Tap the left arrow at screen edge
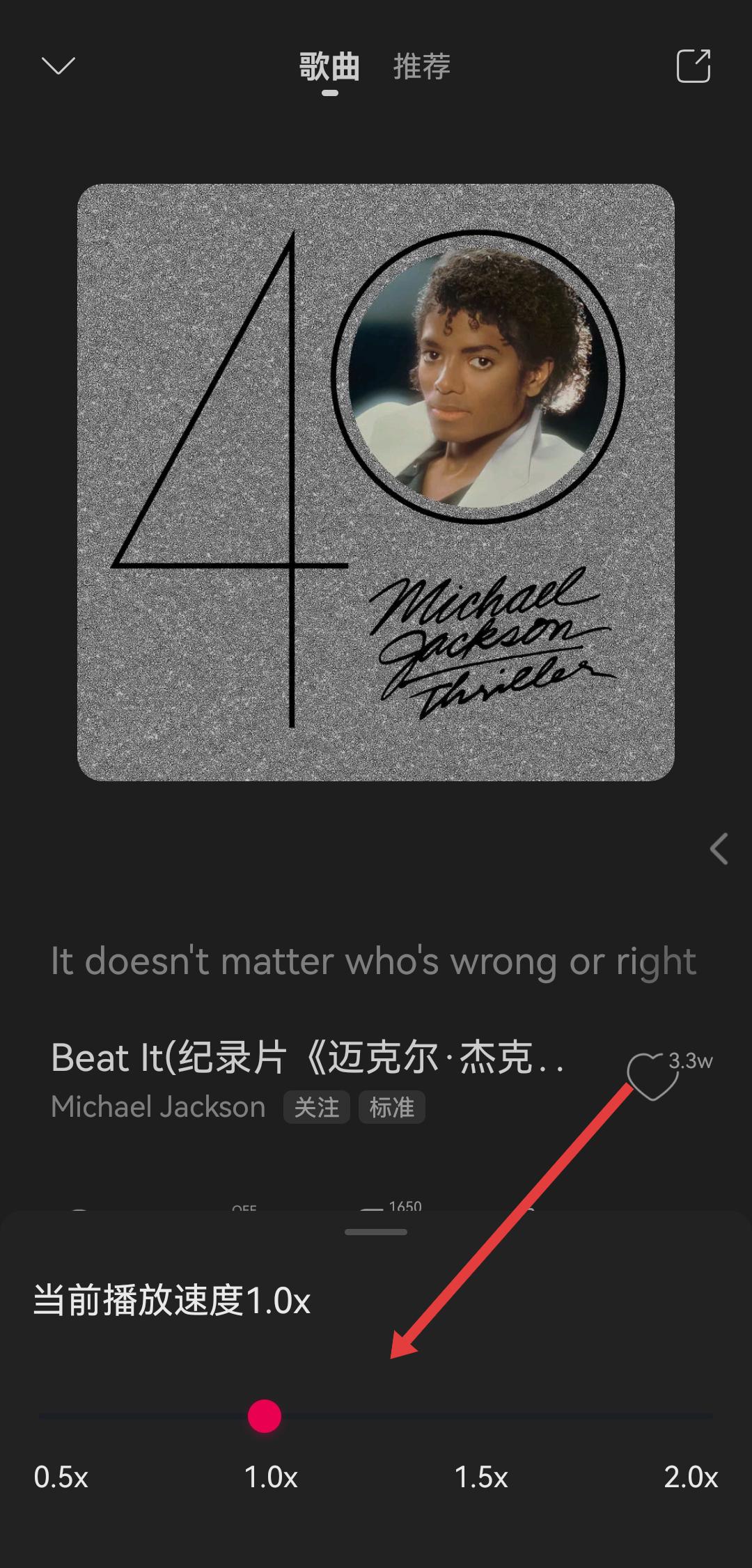 point(719,849)
